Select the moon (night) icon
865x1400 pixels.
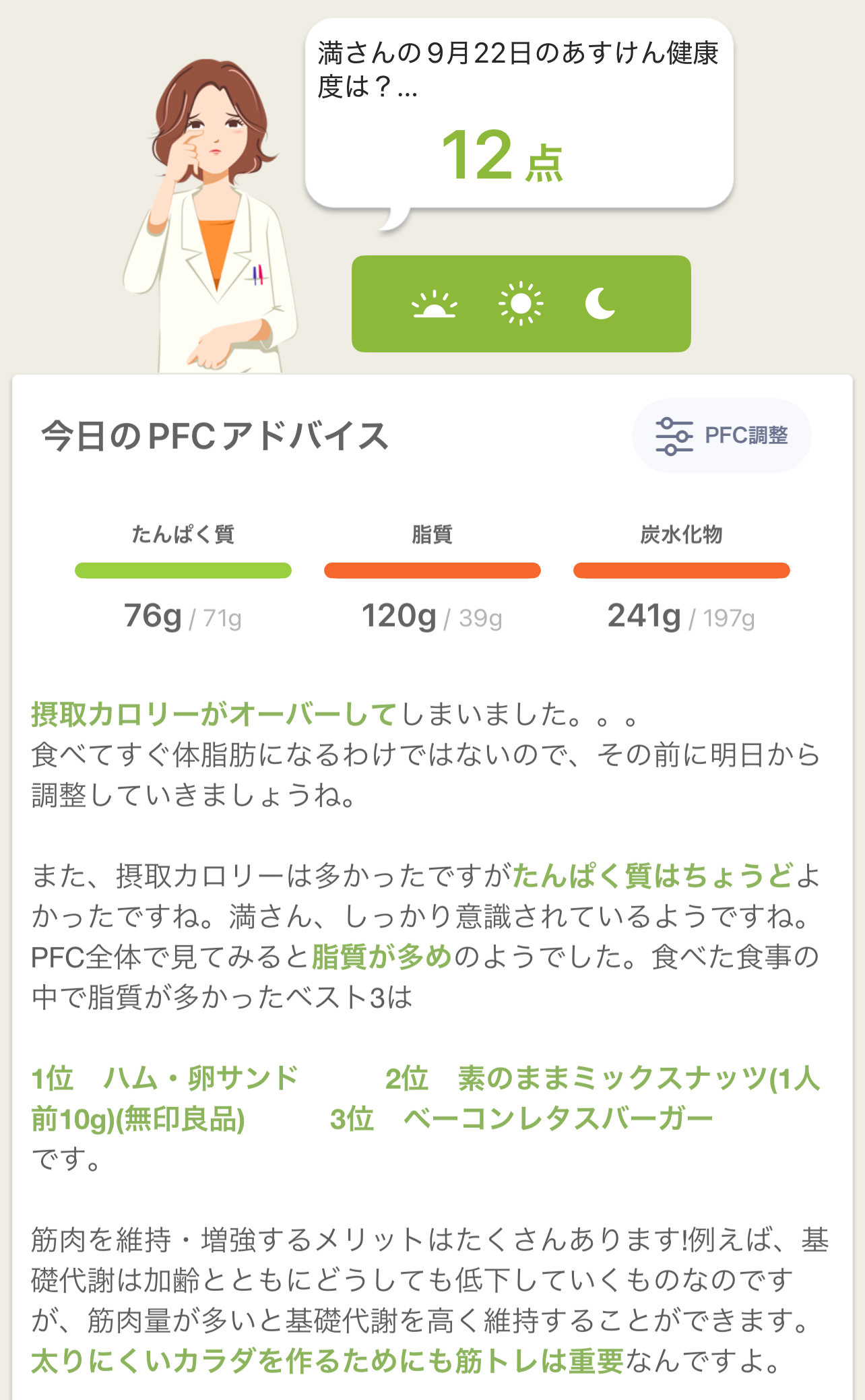[x=600, y=303]
